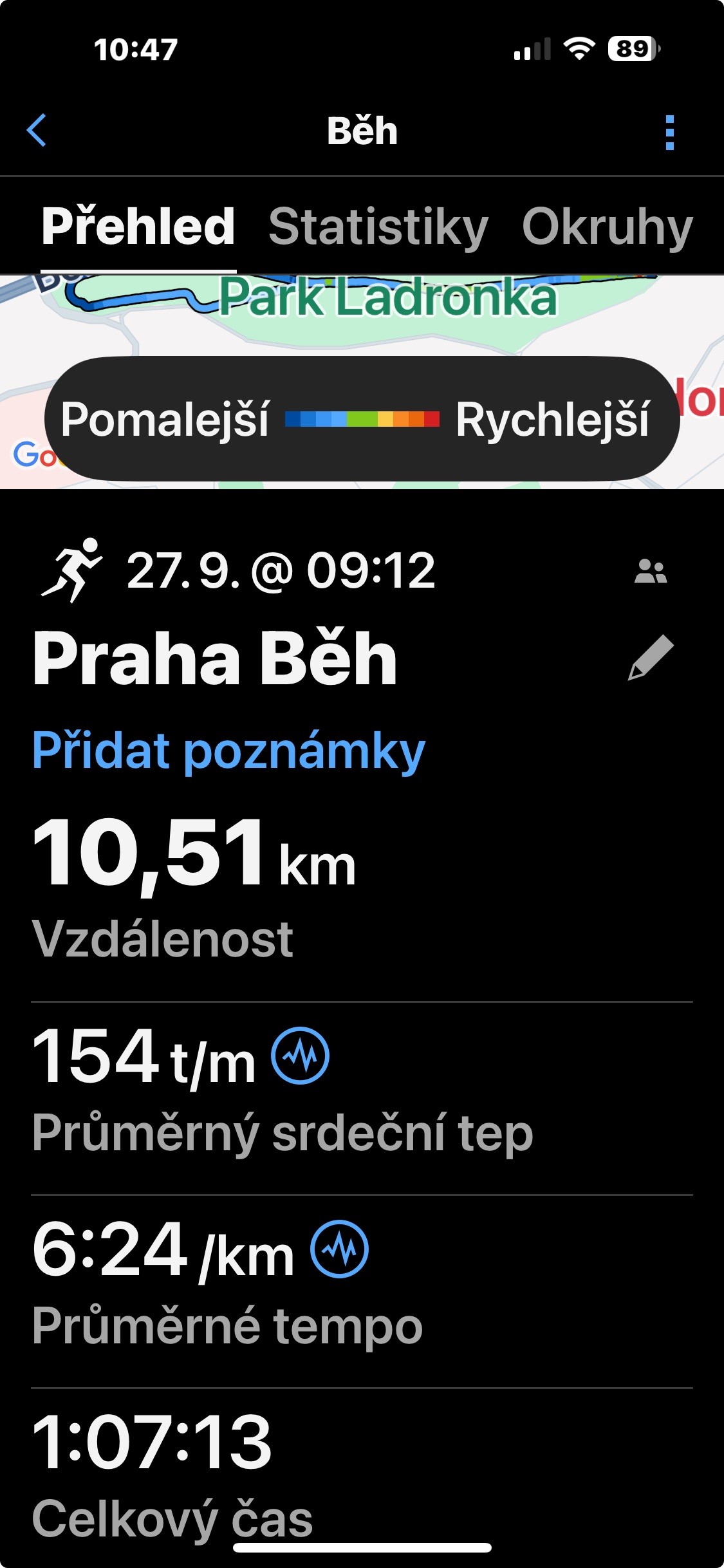This screenshot has height=1568, width=724.
Task: Switch to the Statistiky tab
Action: click(x=378, y=227)
